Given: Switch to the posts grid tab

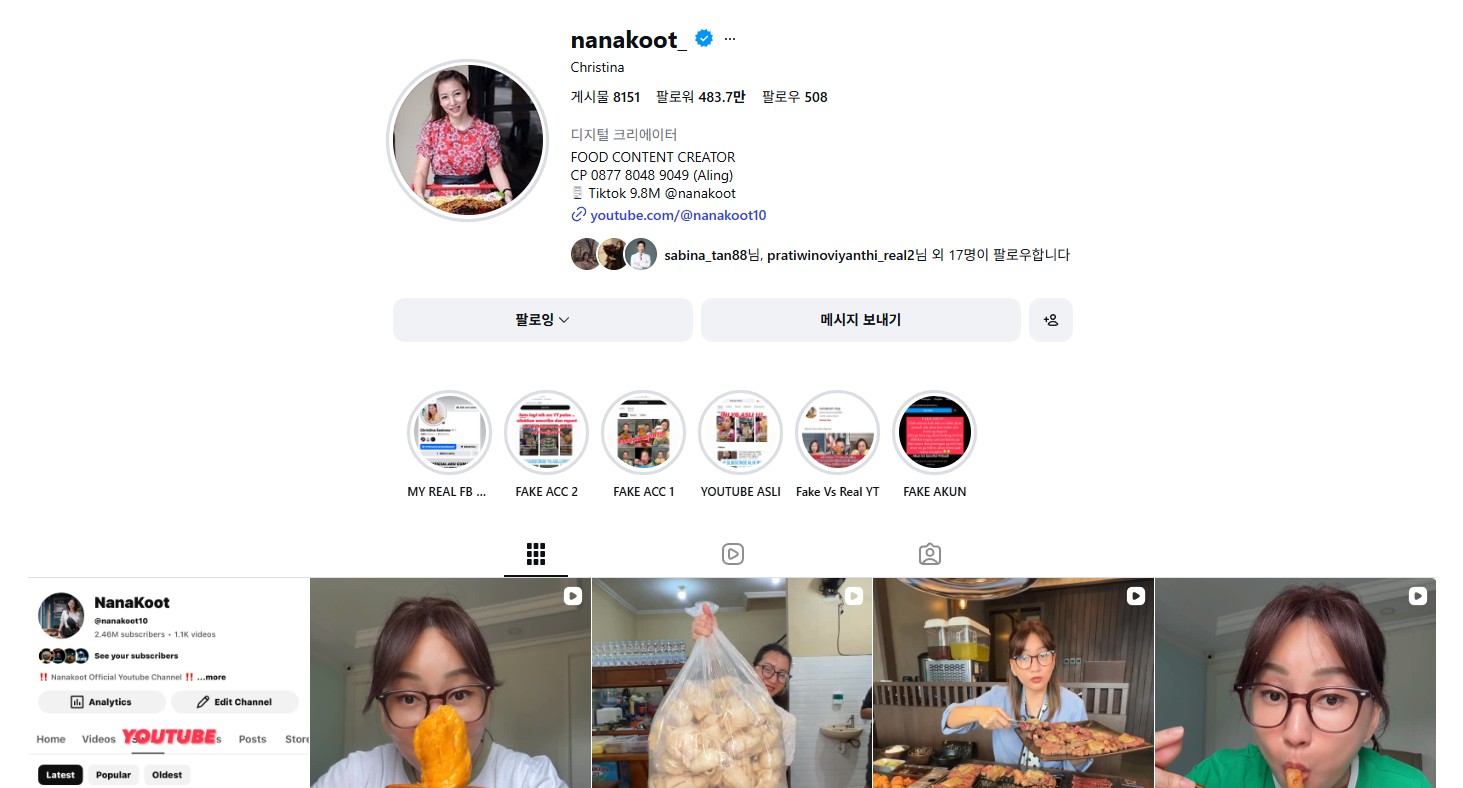Looking at the screenshot, I should point(535,554).
